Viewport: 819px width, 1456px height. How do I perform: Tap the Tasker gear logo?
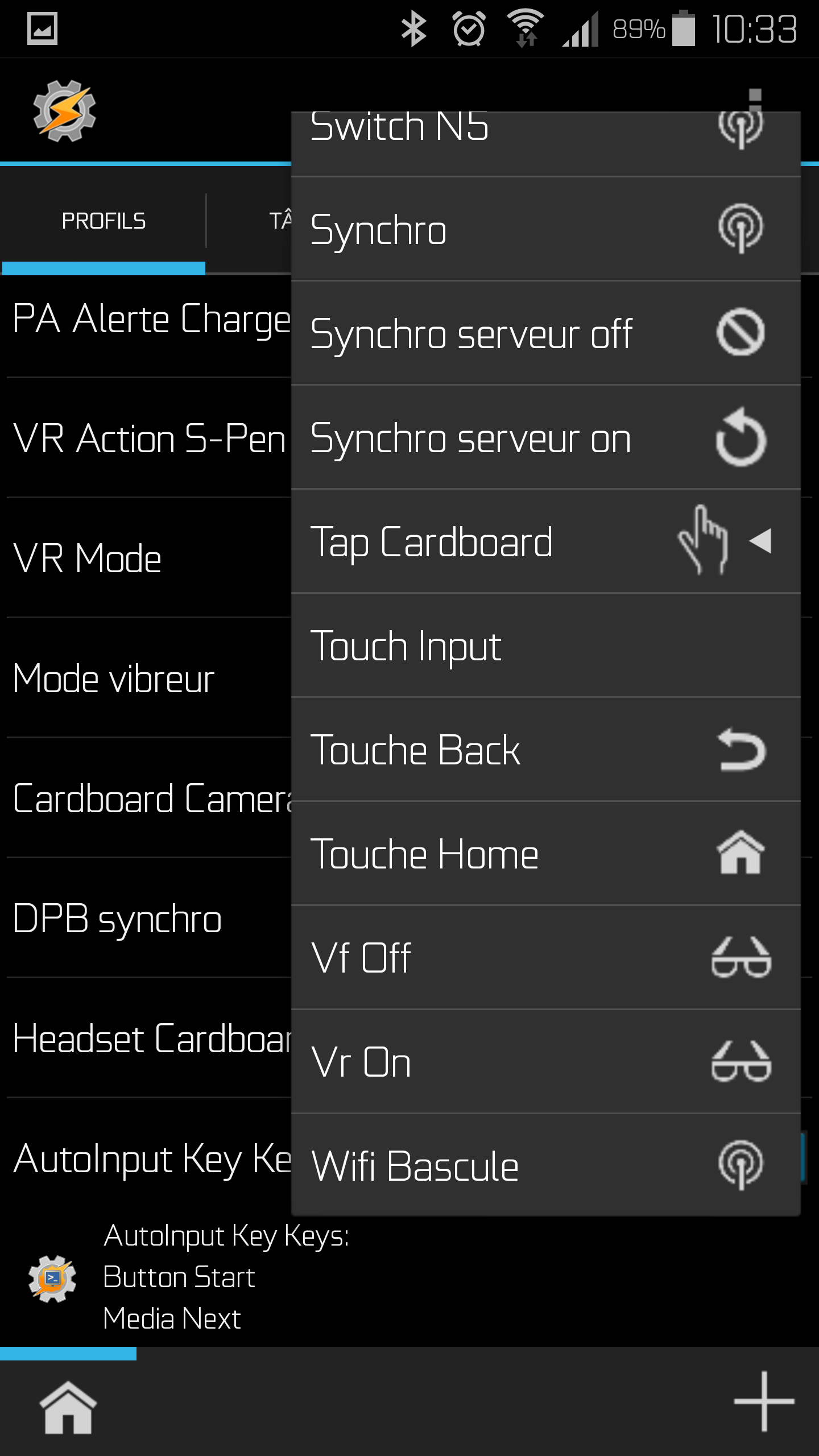click(x=64, y=110)
